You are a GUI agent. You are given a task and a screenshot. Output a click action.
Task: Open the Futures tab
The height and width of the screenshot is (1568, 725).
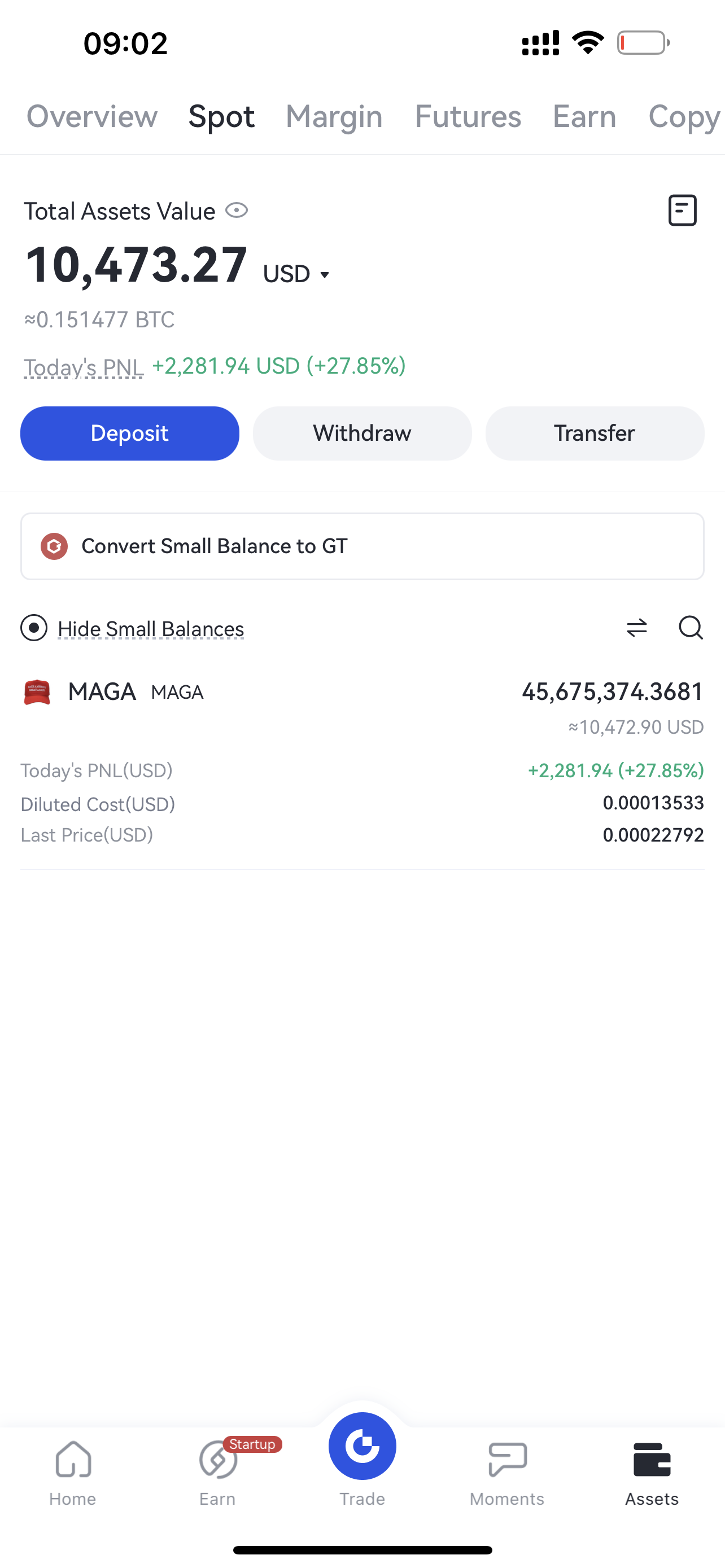pos(468,116)
